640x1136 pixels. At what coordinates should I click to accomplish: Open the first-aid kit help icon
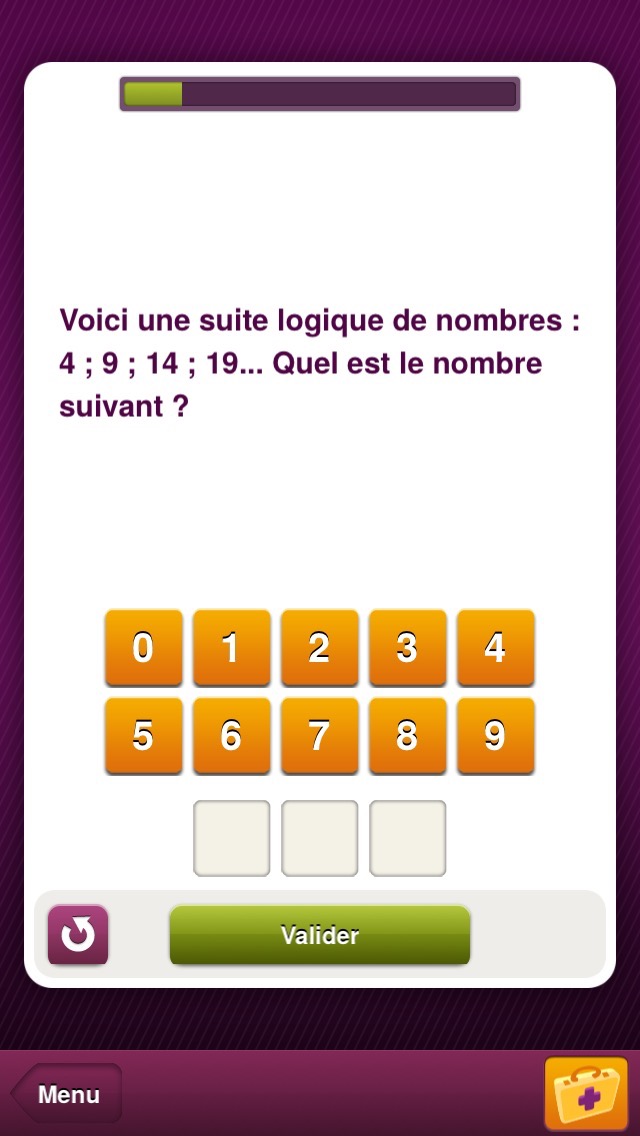pyautogui.click(x=586, y=1094)
